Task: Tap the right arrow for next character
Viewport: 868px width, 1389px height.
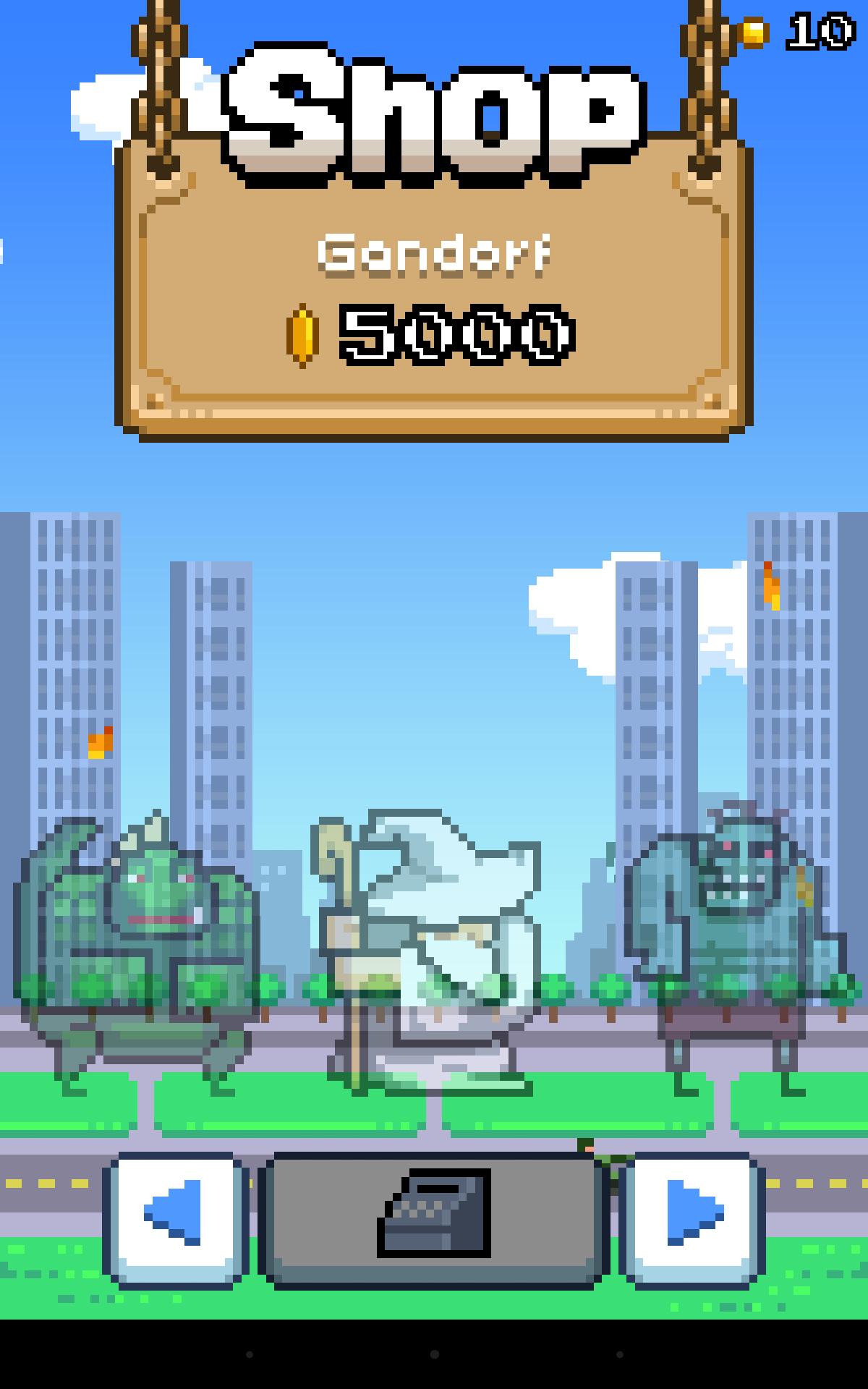Action: 692,1218
